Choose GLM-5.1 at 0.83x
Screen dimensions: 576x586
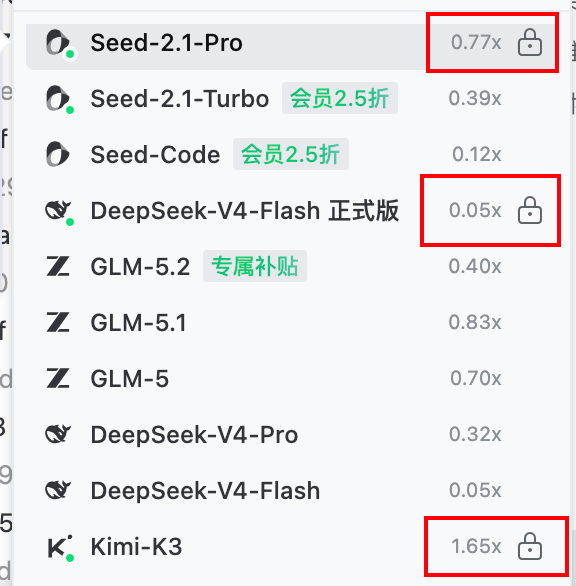(291, 323)
